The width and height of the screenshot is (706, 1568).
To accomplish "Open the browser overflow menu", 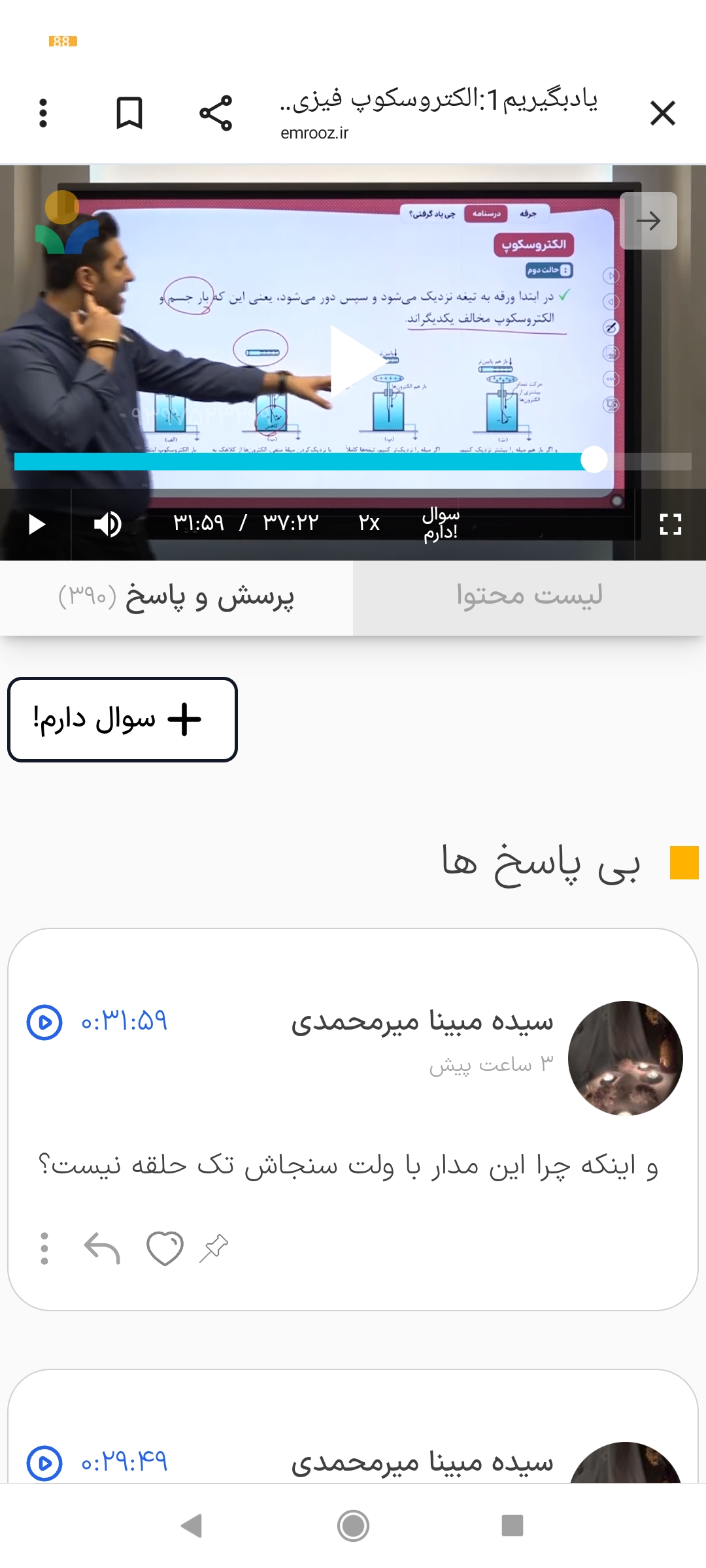I will pos(43,114).
